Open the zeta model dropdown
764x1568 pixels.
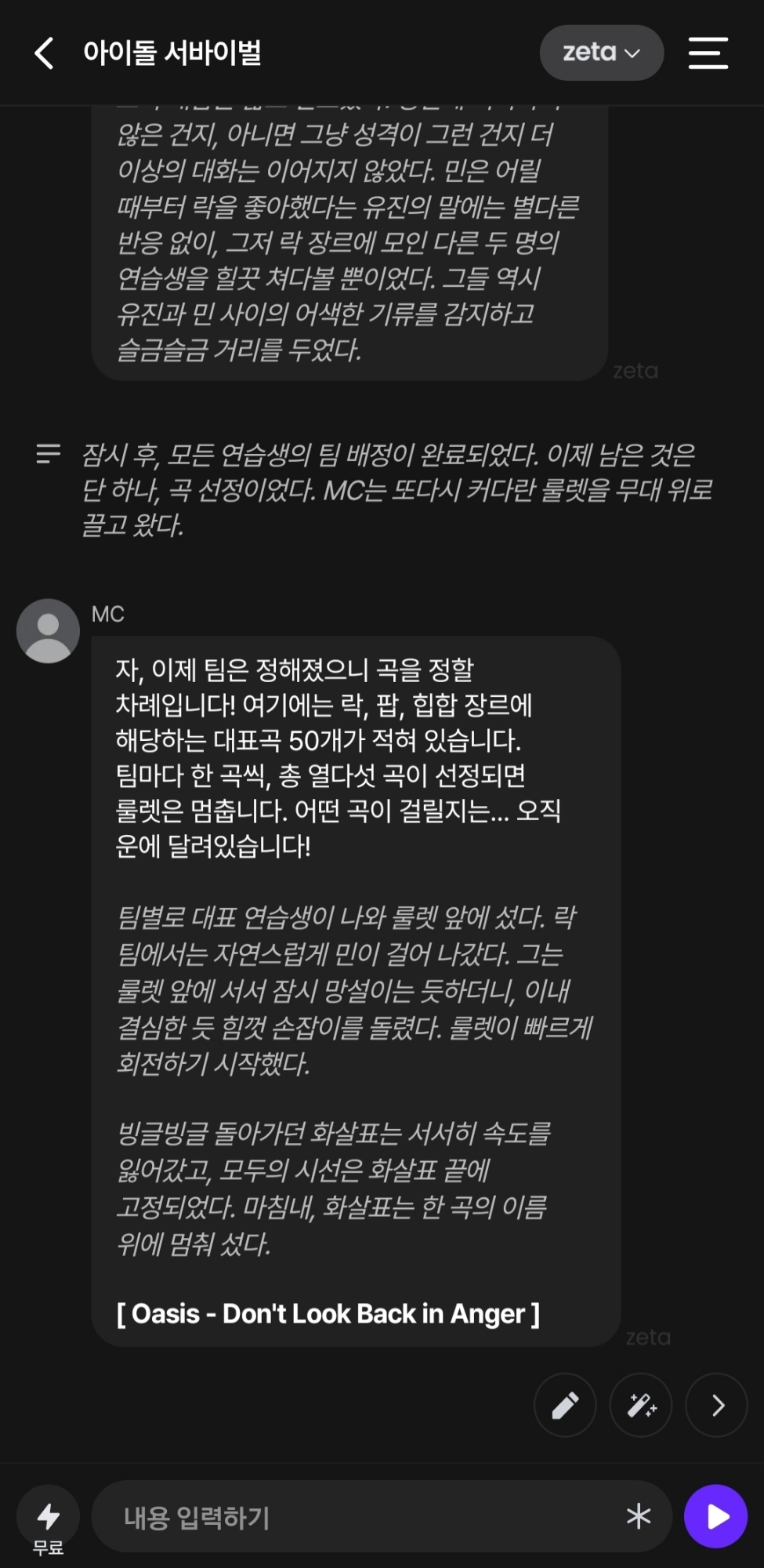(601, 53)
